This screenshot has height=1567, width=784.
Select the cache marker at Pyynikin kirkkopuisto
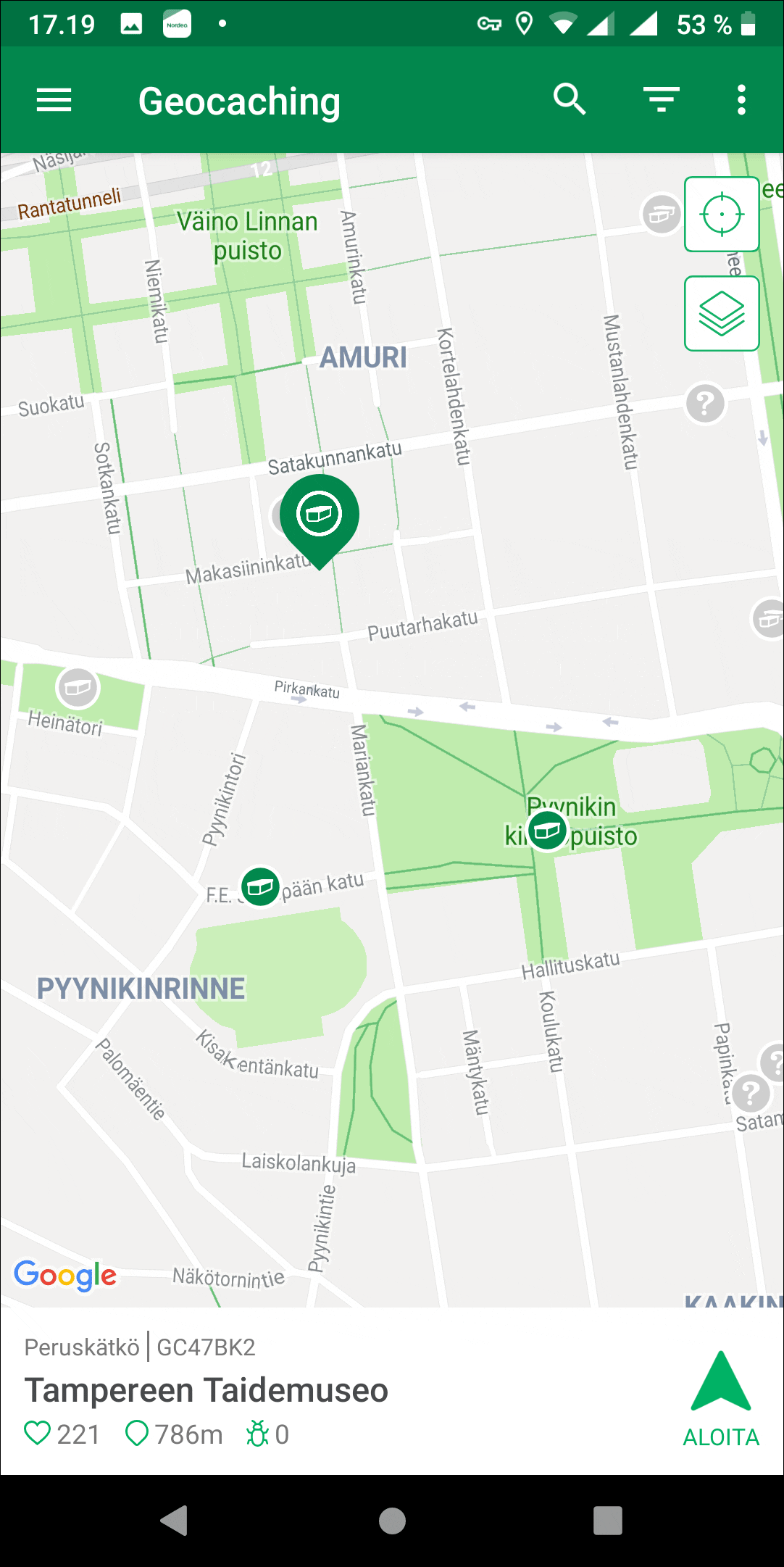click(x=547, y=830)
